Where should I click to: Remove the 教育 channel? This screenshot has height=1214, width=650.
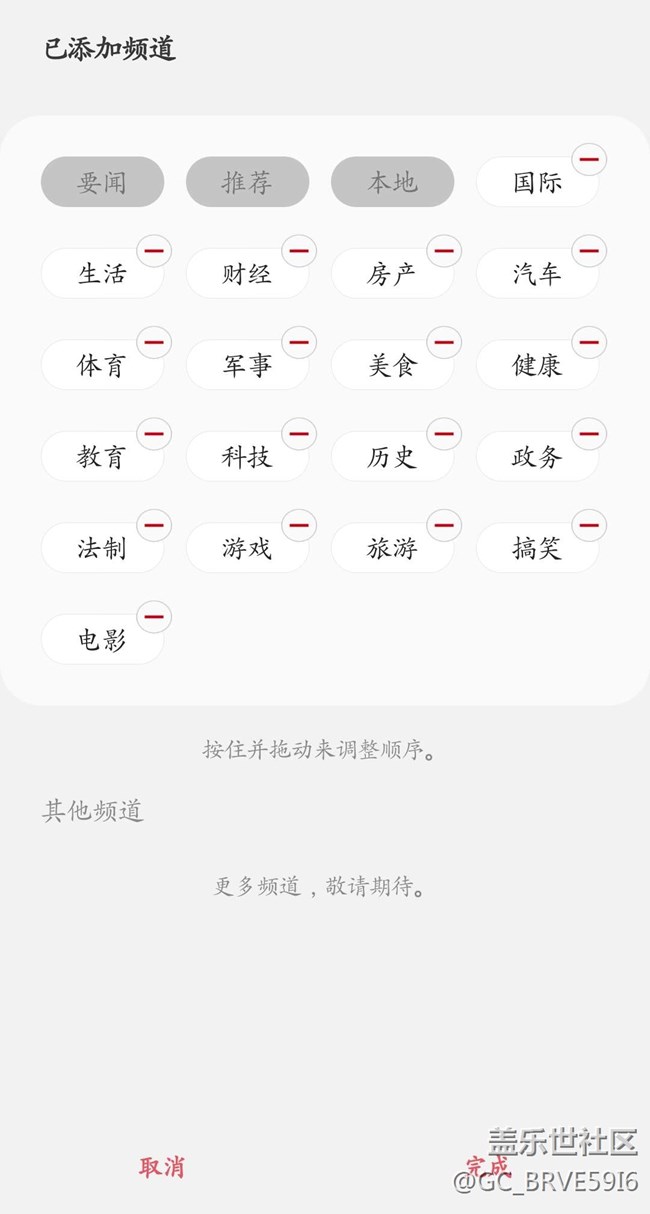154,434
